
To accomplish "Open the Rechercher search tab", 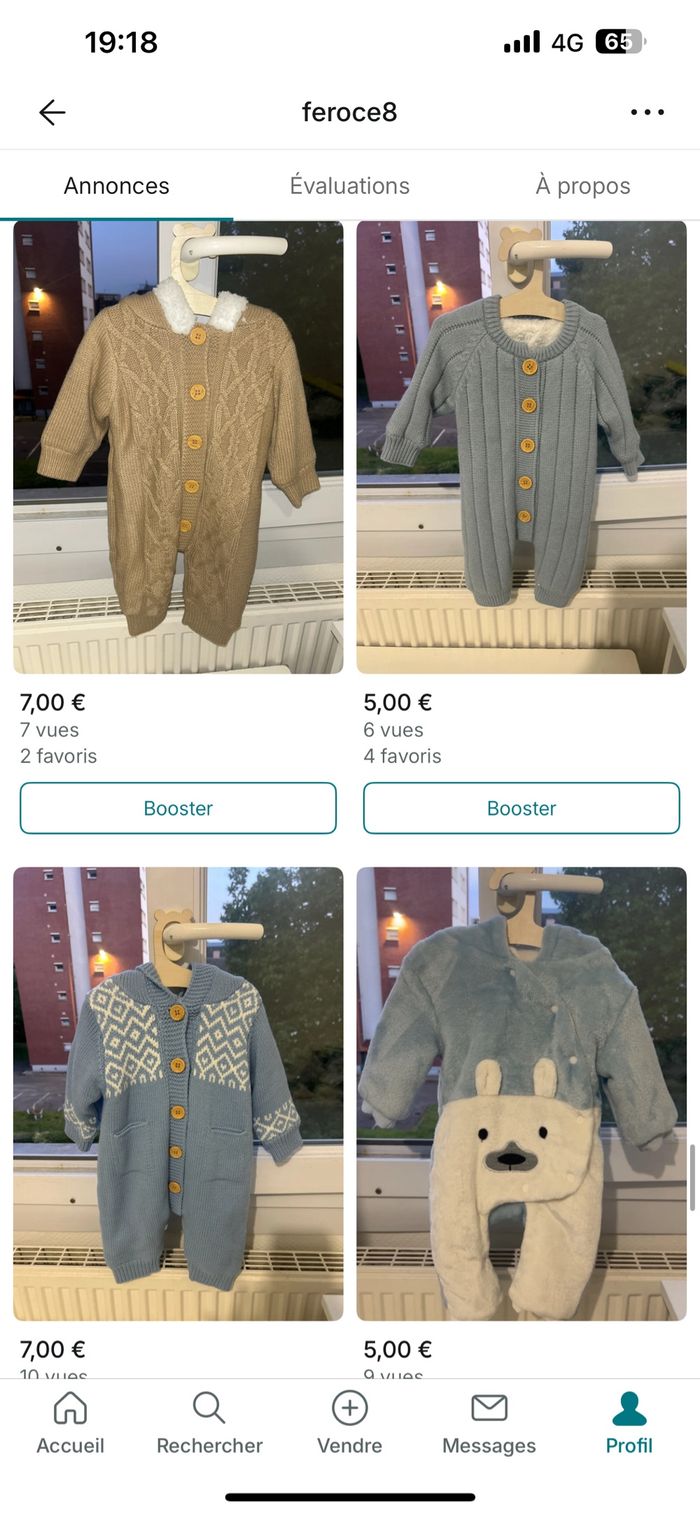I will tap(209, 1423).
